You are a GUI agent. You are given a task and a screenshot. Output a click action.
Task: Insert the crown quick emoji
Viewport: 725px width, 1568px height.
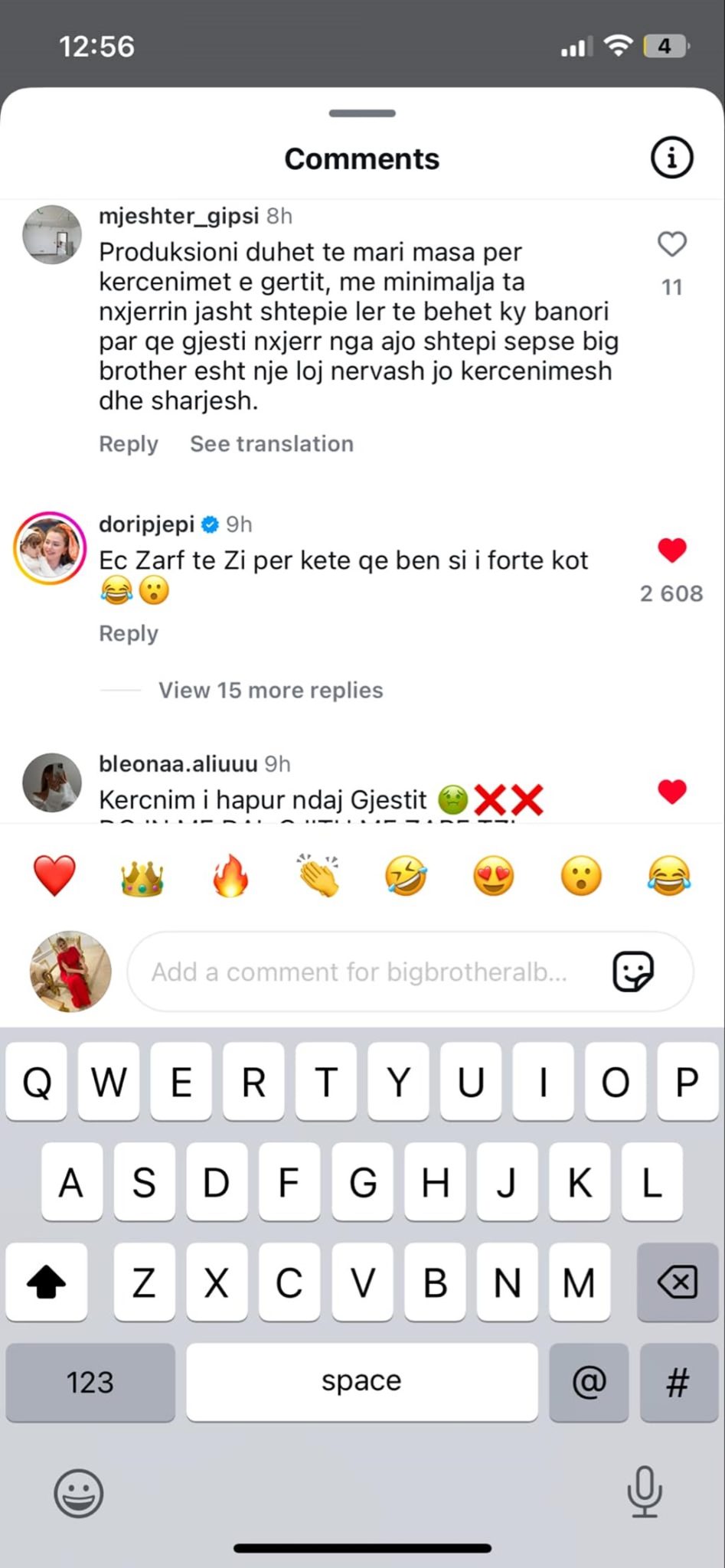[142, 877]
